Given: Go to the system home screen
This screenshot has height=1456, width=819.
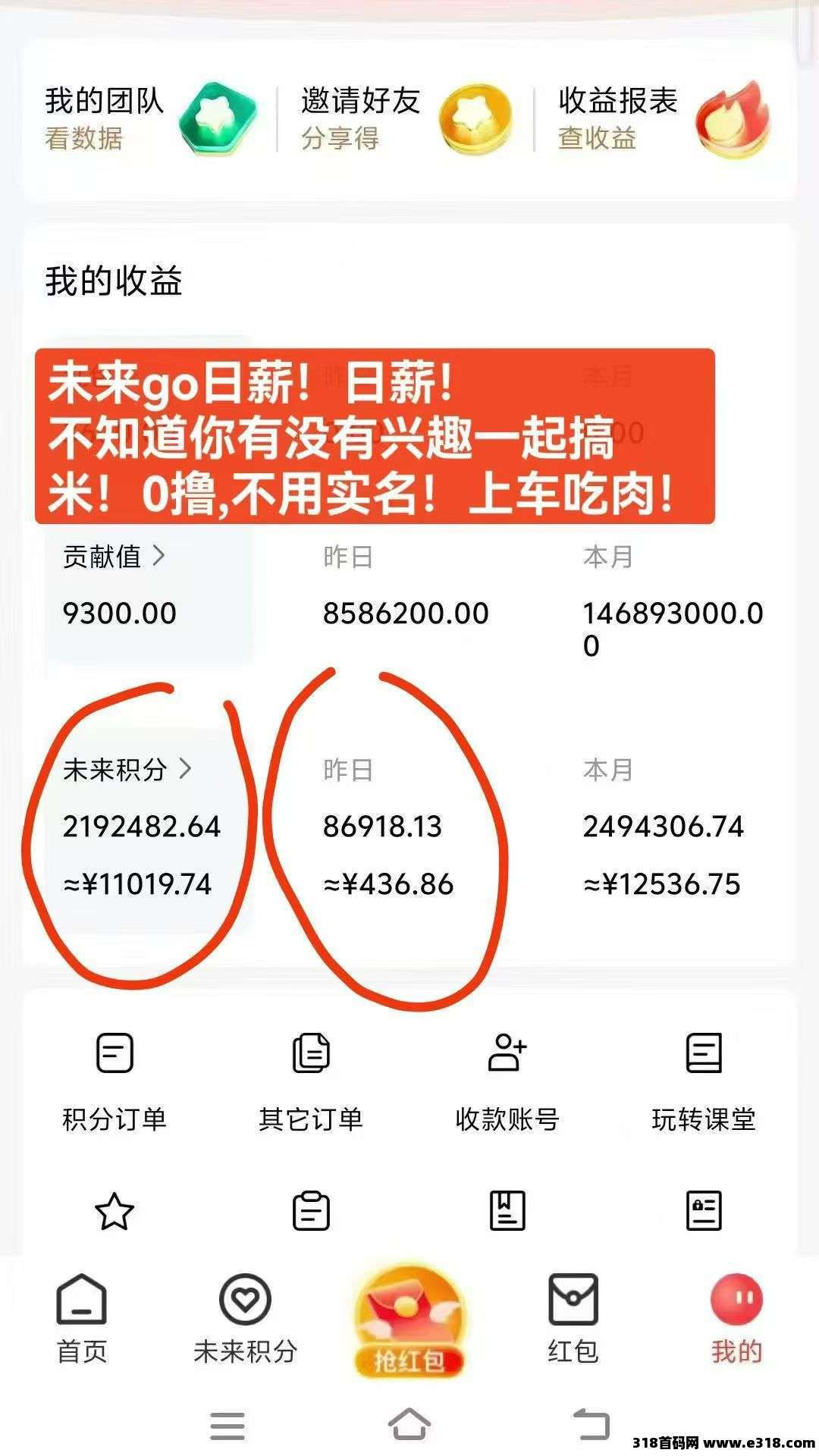Looking at the screenshot, I should pos(409,1424).
